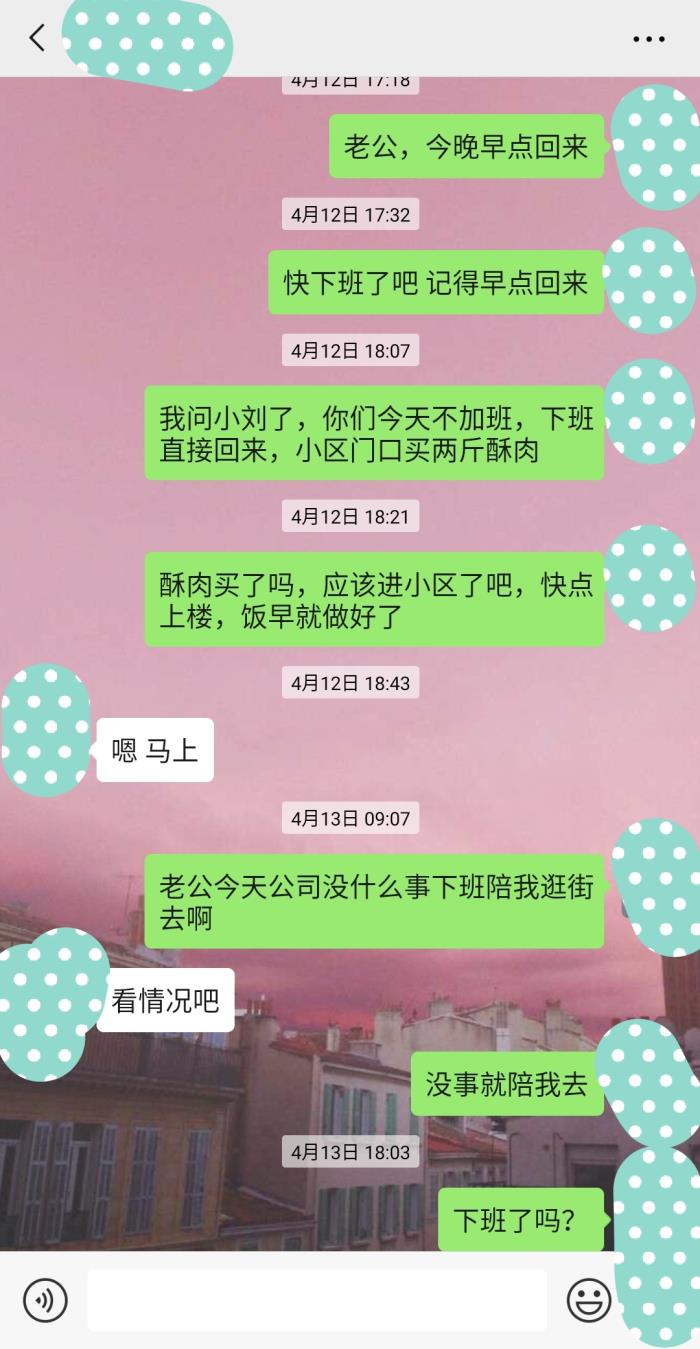
Task: Switch to voice message input
Action: [x=45, y=1300]
